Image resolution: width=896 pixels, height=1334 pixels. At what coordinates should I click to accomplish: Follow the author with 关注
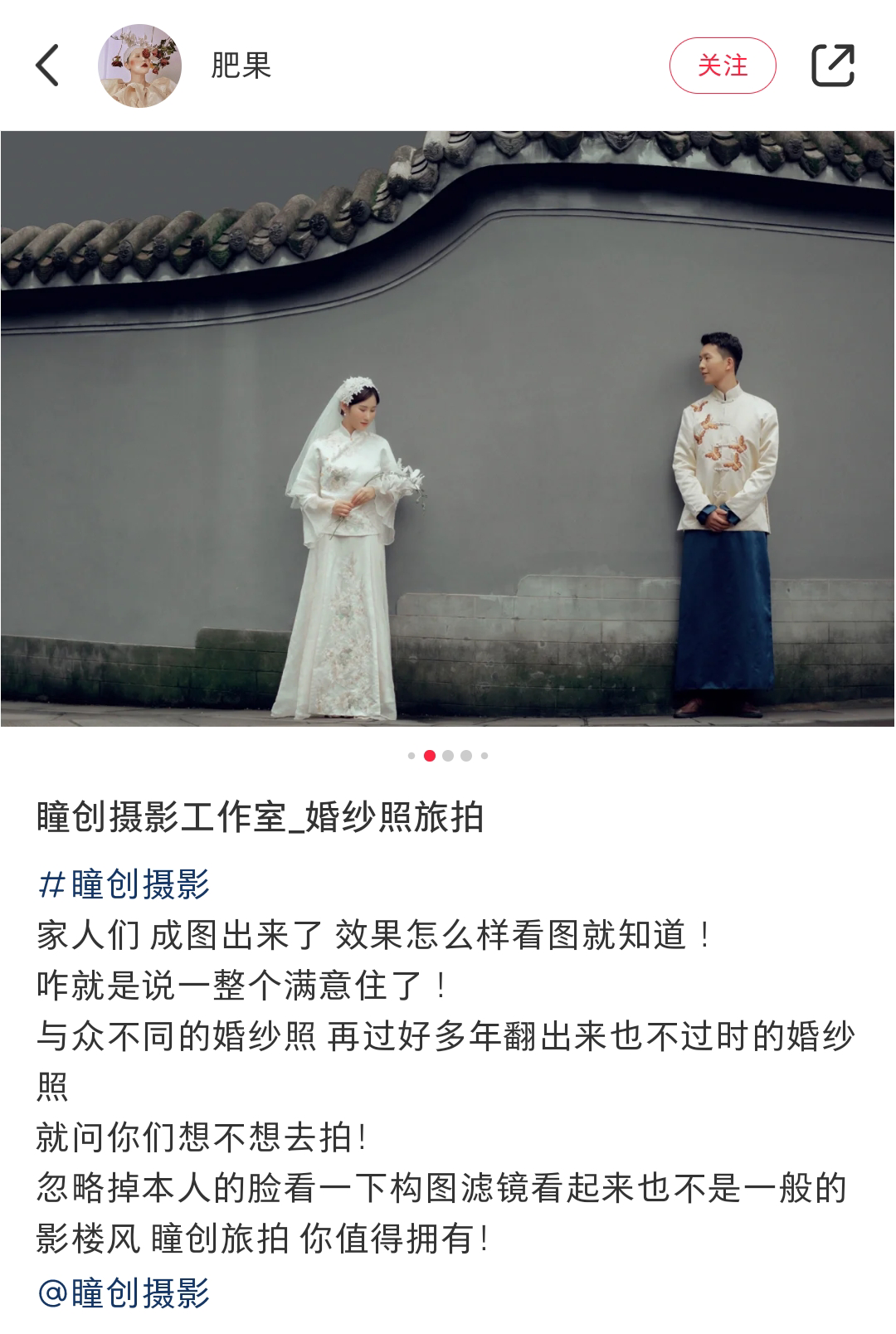point(722,66)
